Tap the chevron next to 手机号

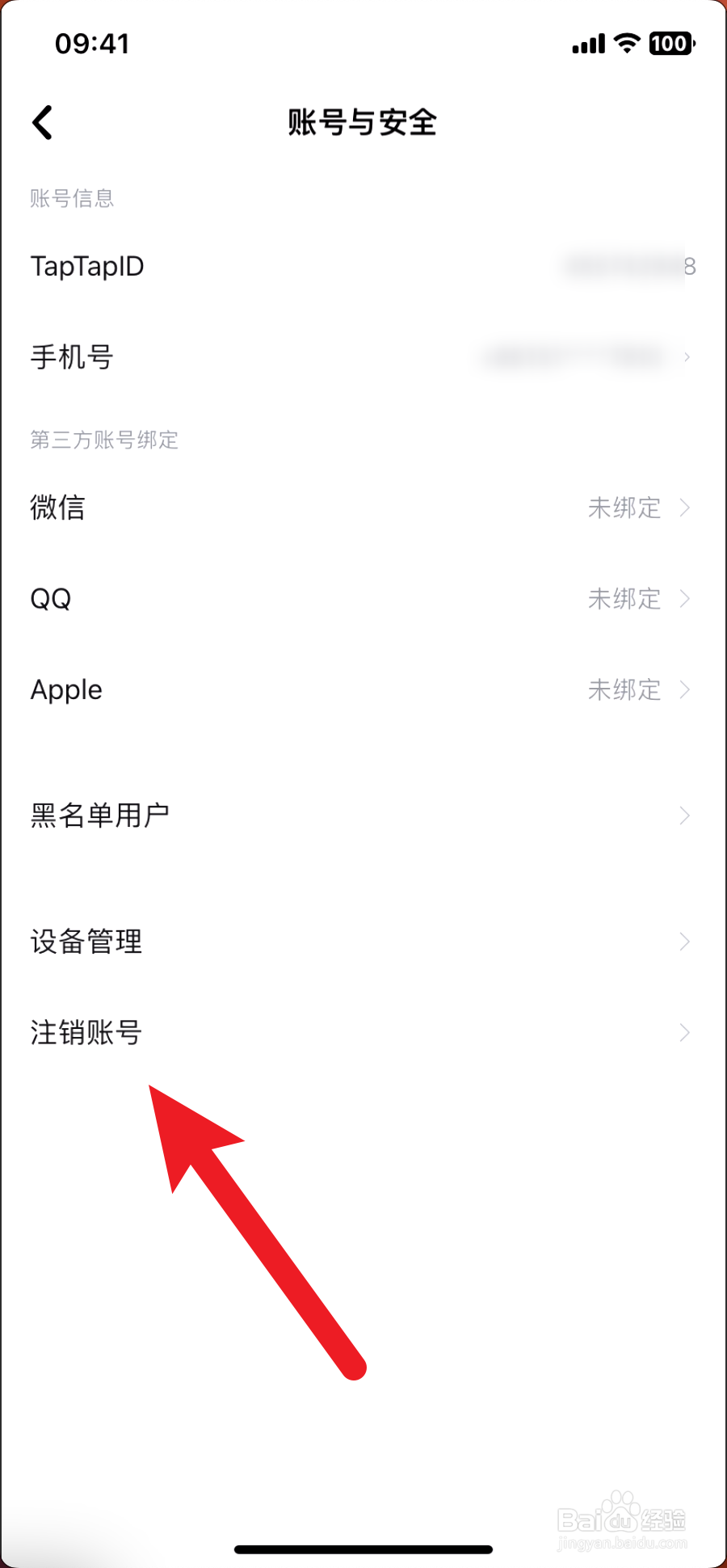[x=686, y=356]
